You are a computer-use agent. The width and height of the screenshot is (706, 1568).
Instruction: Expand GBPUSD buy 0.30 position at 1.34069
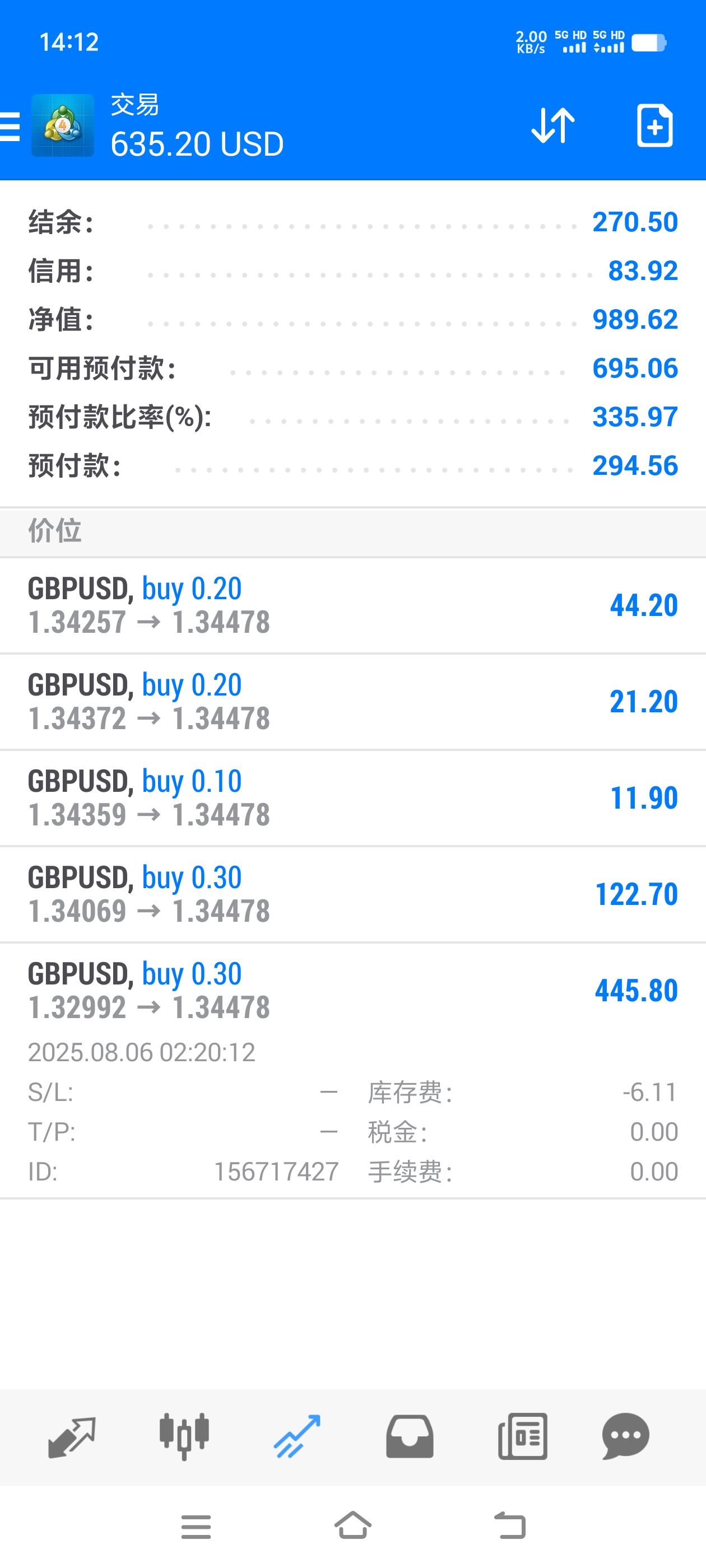pos(352,894)
